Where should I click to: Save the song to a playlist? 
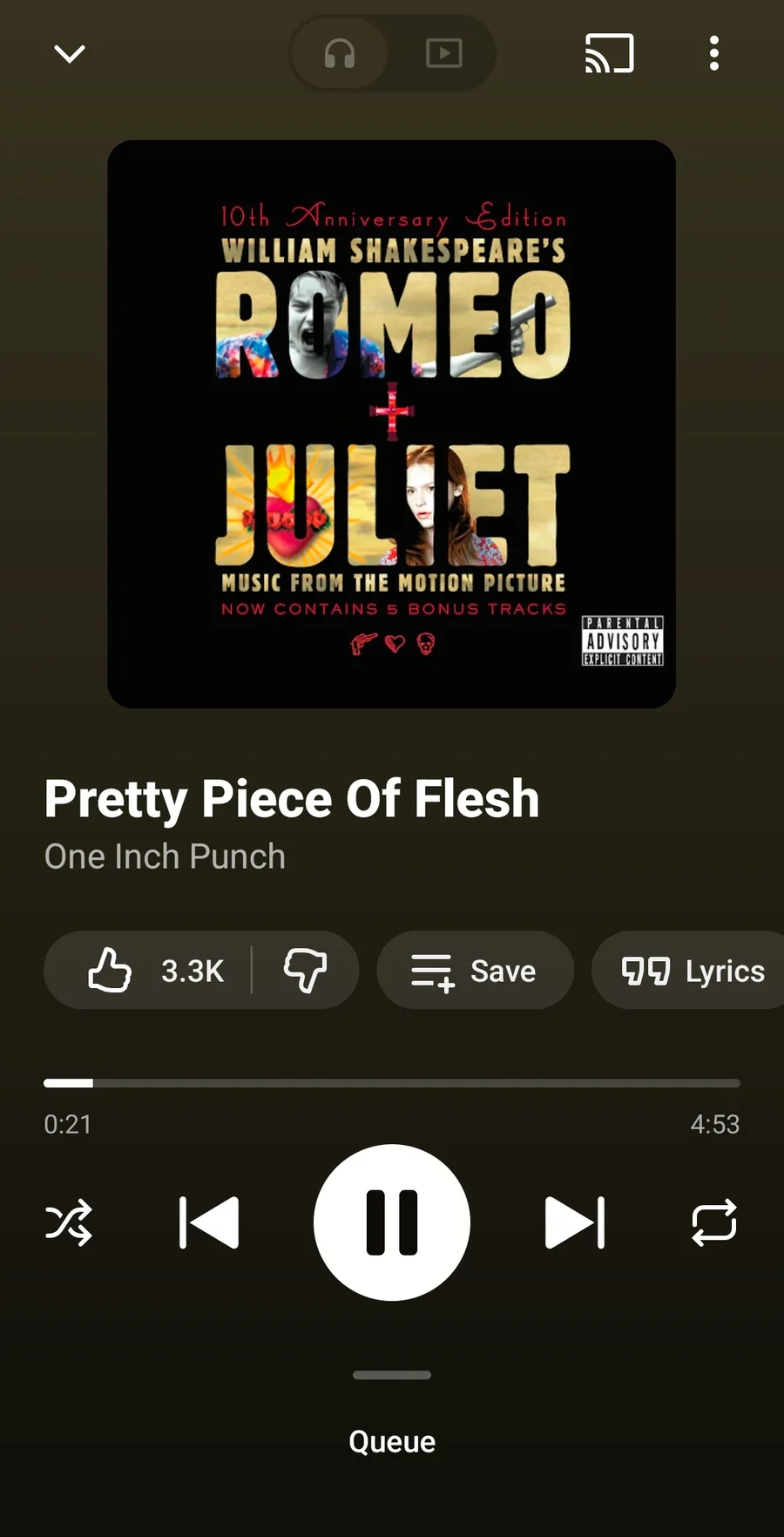tap(475, 971)
